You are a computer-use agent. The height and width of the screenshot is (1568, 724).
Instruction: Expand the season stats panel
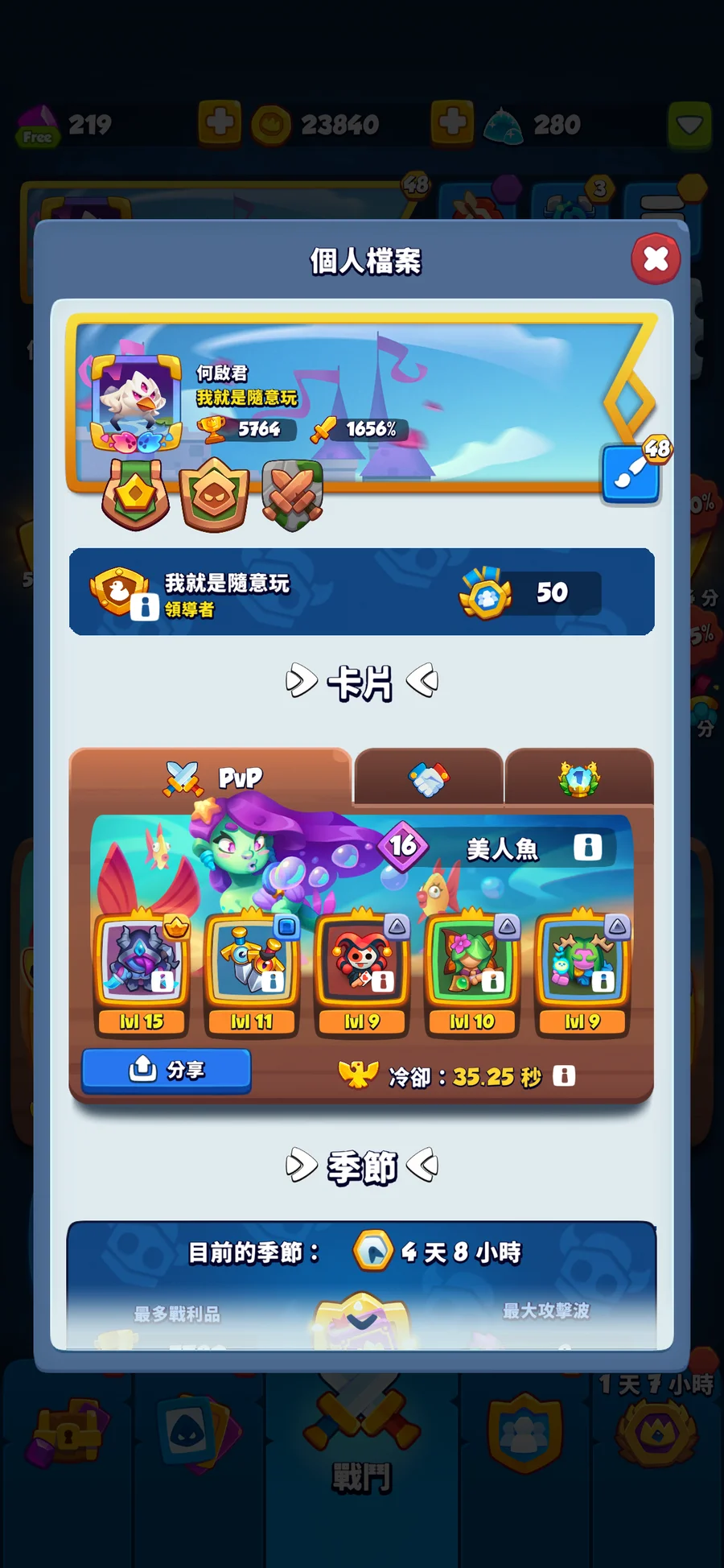tap(361, 1321)
